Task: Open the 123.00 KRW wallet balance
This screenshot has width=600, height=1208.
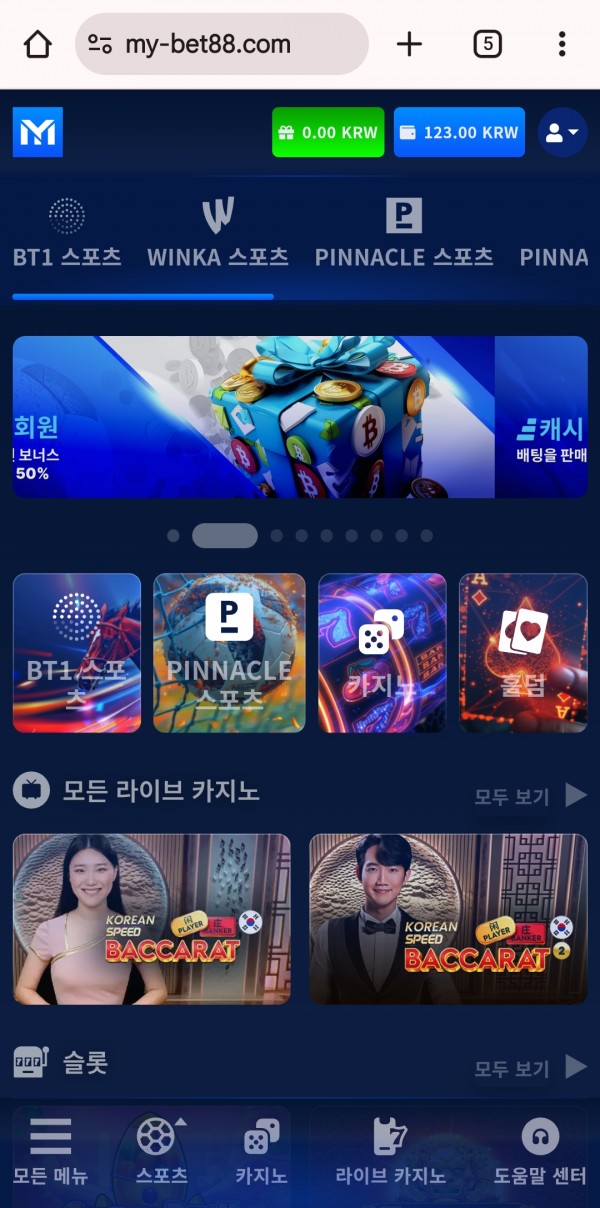Action: pos(459,132)
